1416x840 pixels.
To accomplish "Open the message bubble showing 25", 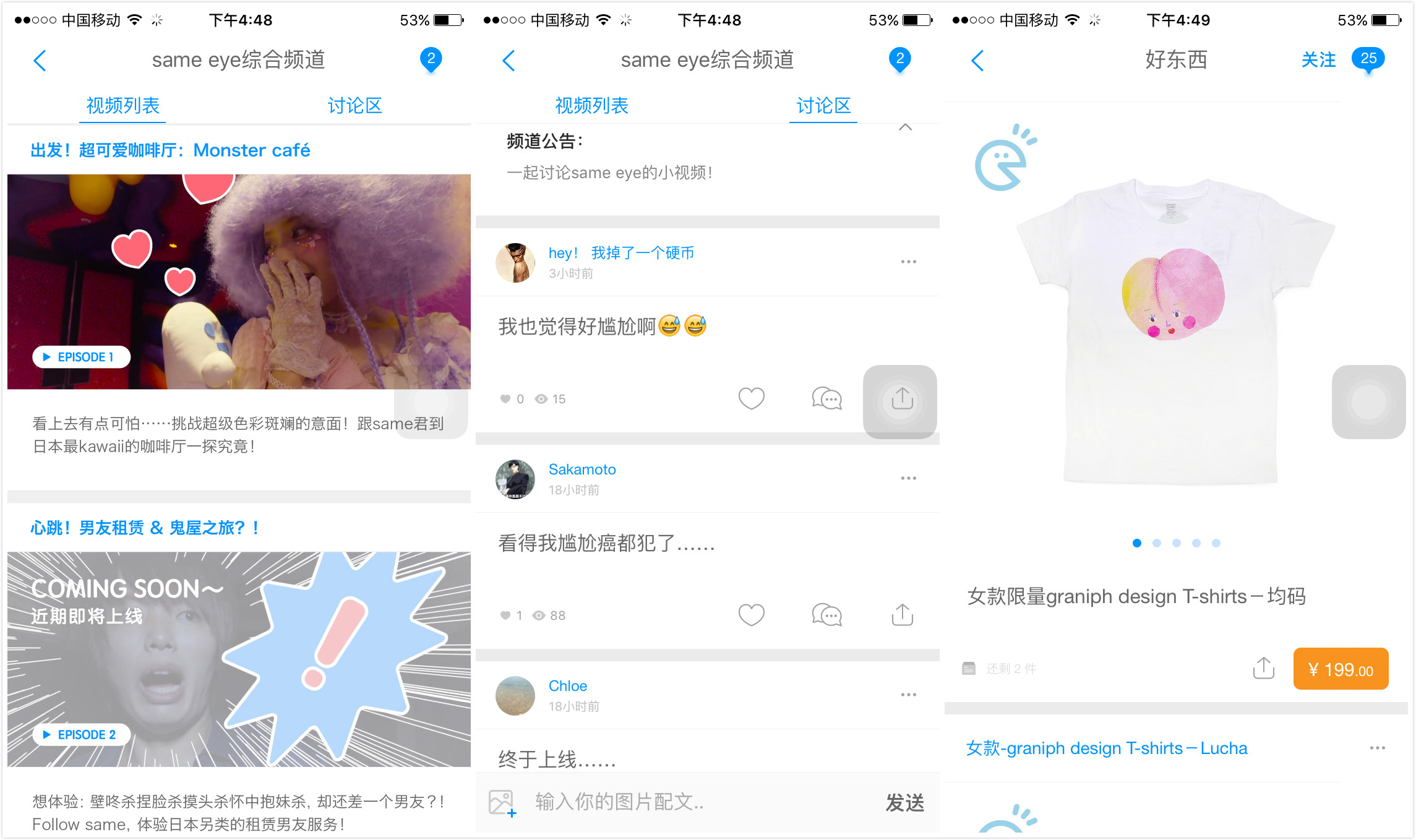I will (1368, 59).
